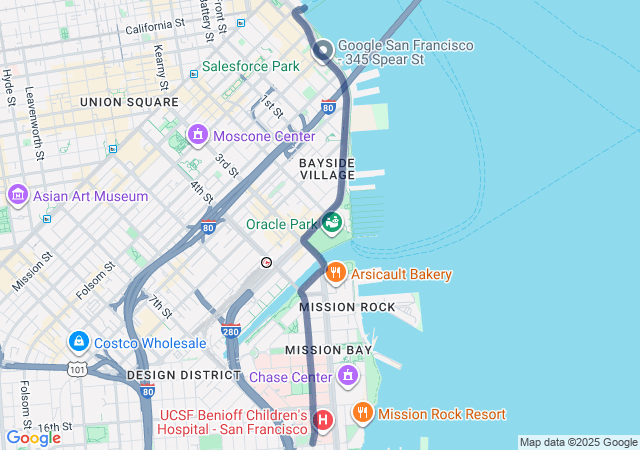Tap the Arsicault Bakery restaurant pin
The height and width of the screenshot is (450, 640).
tap(336, 272)
